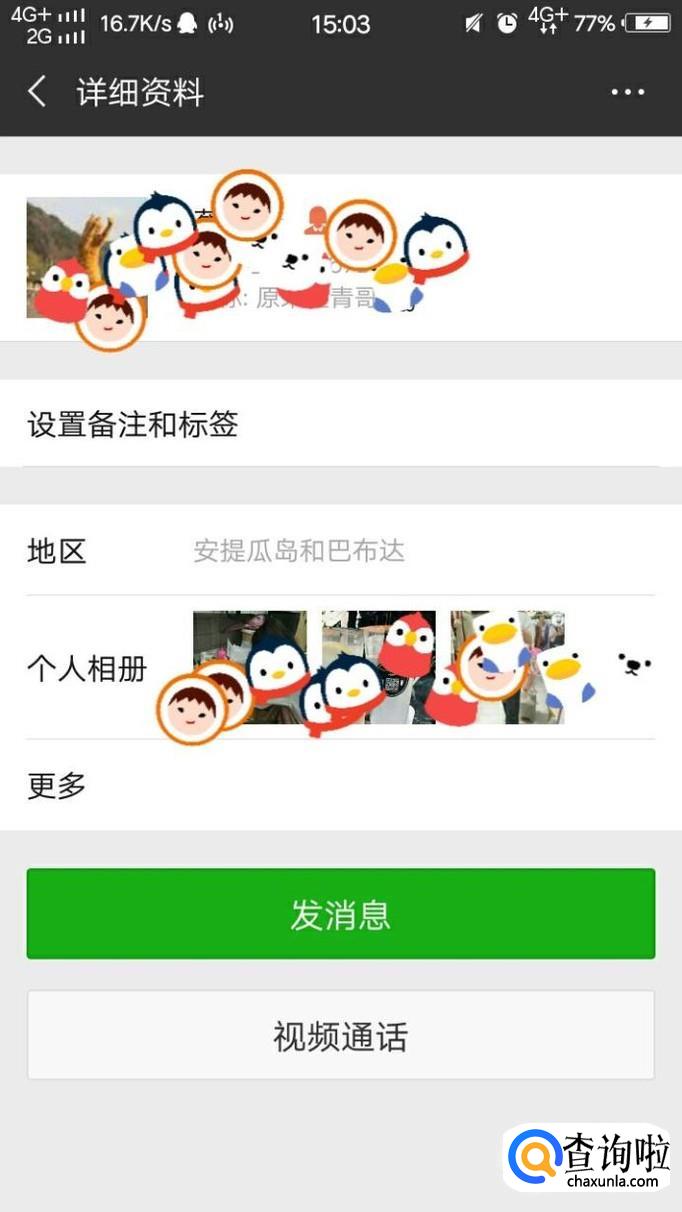Image resolution: width=682 pixels, height=1212 pixels.
Task: Open 设置备注和标签 row
Action: tap(340, 425)
